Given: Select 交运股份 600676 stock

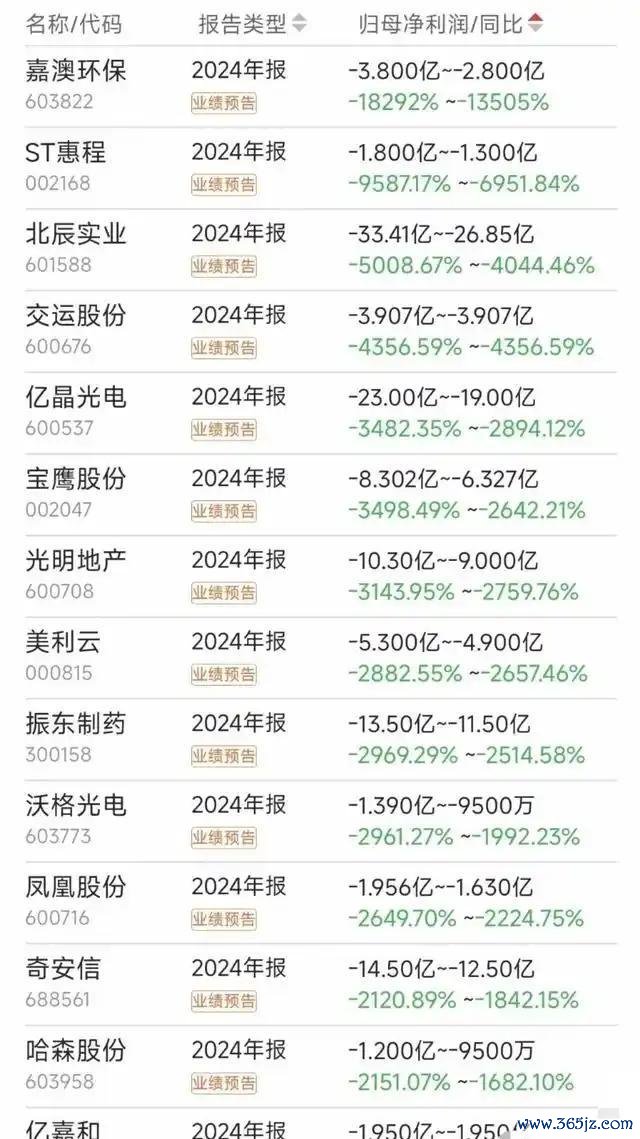Looking at the screenshot, I should coord(320,331).
